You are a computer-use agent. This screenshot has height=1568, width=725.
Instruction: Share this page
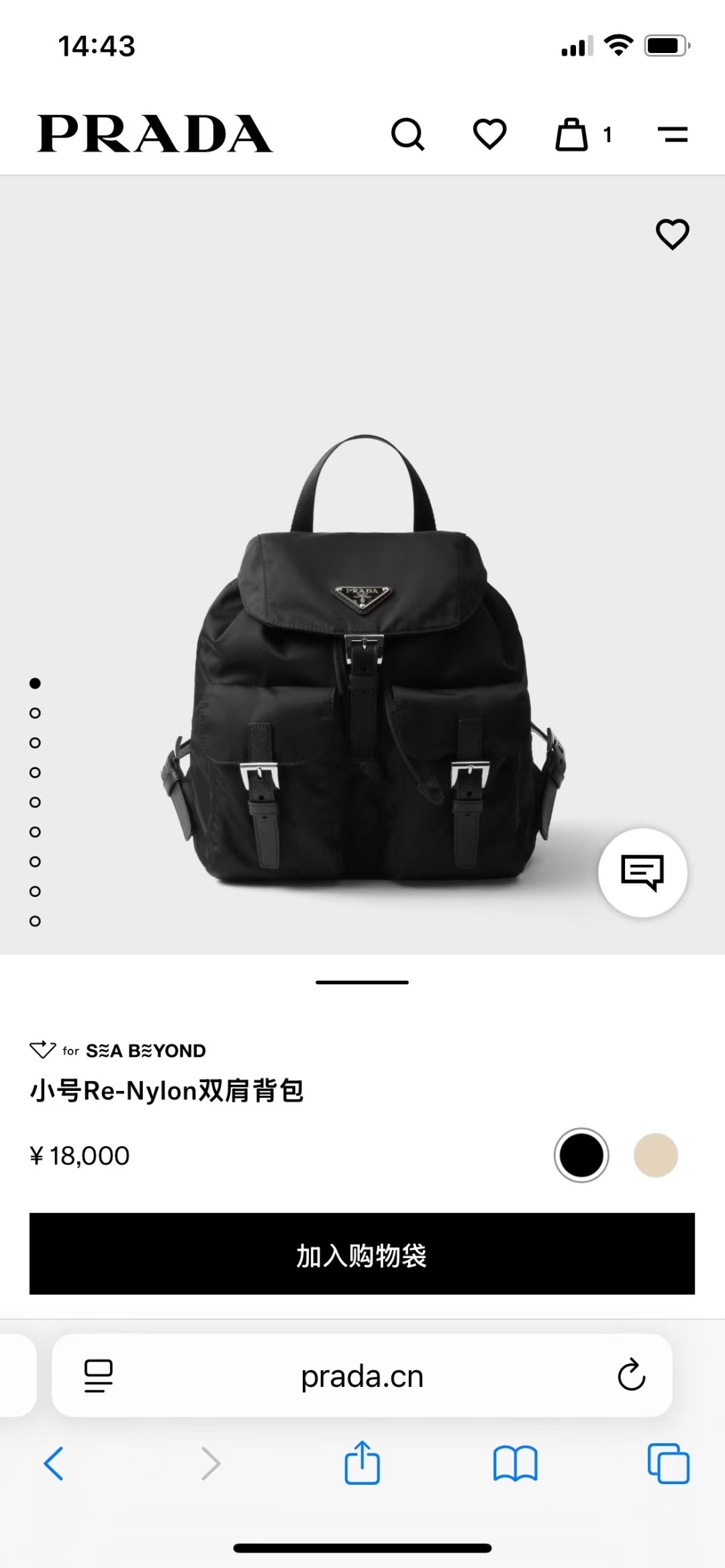click(x=362, y=1462)
